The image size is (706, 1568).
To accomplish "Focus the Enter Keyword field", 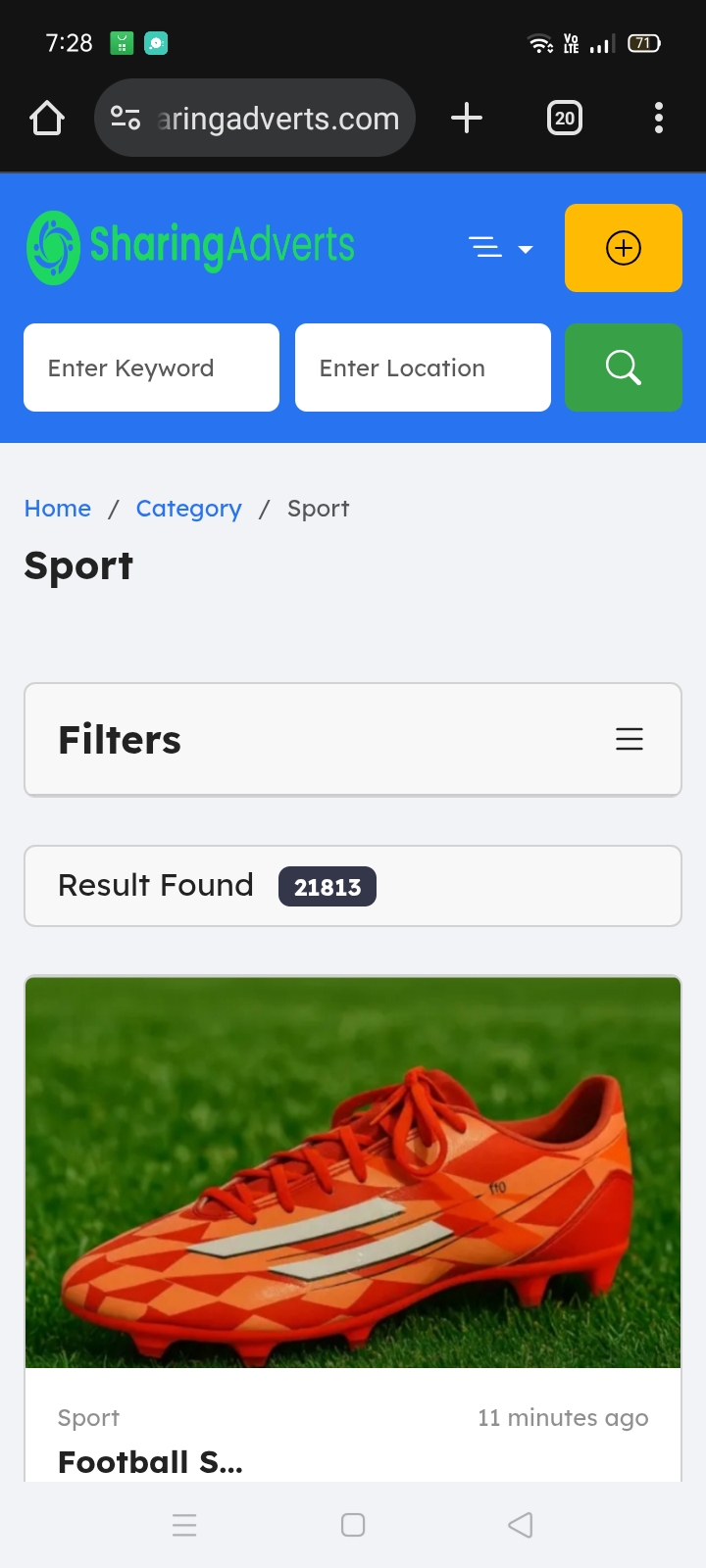I will [x=151, y=367].
